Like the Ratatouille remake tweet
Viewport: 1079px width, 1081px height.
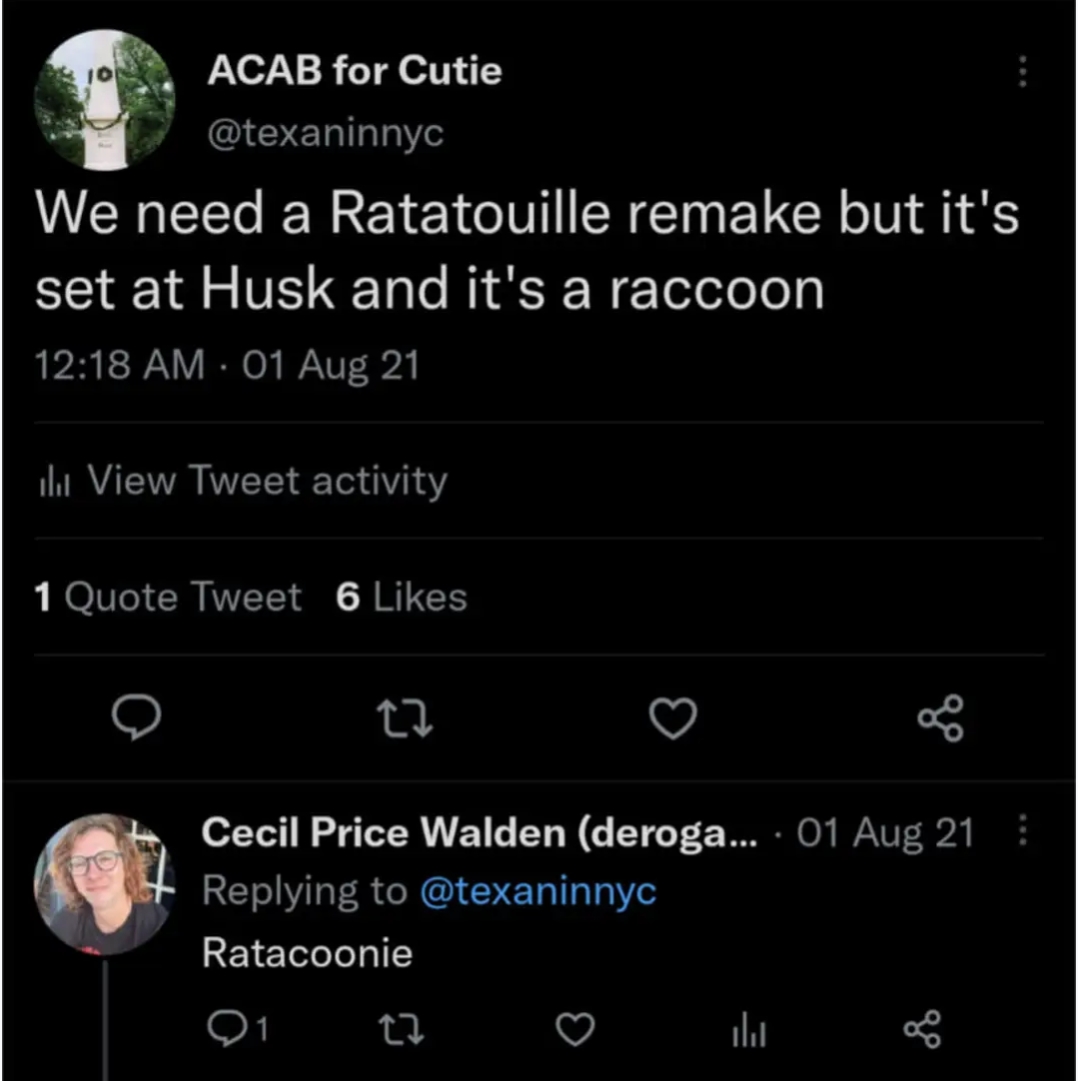672,718
